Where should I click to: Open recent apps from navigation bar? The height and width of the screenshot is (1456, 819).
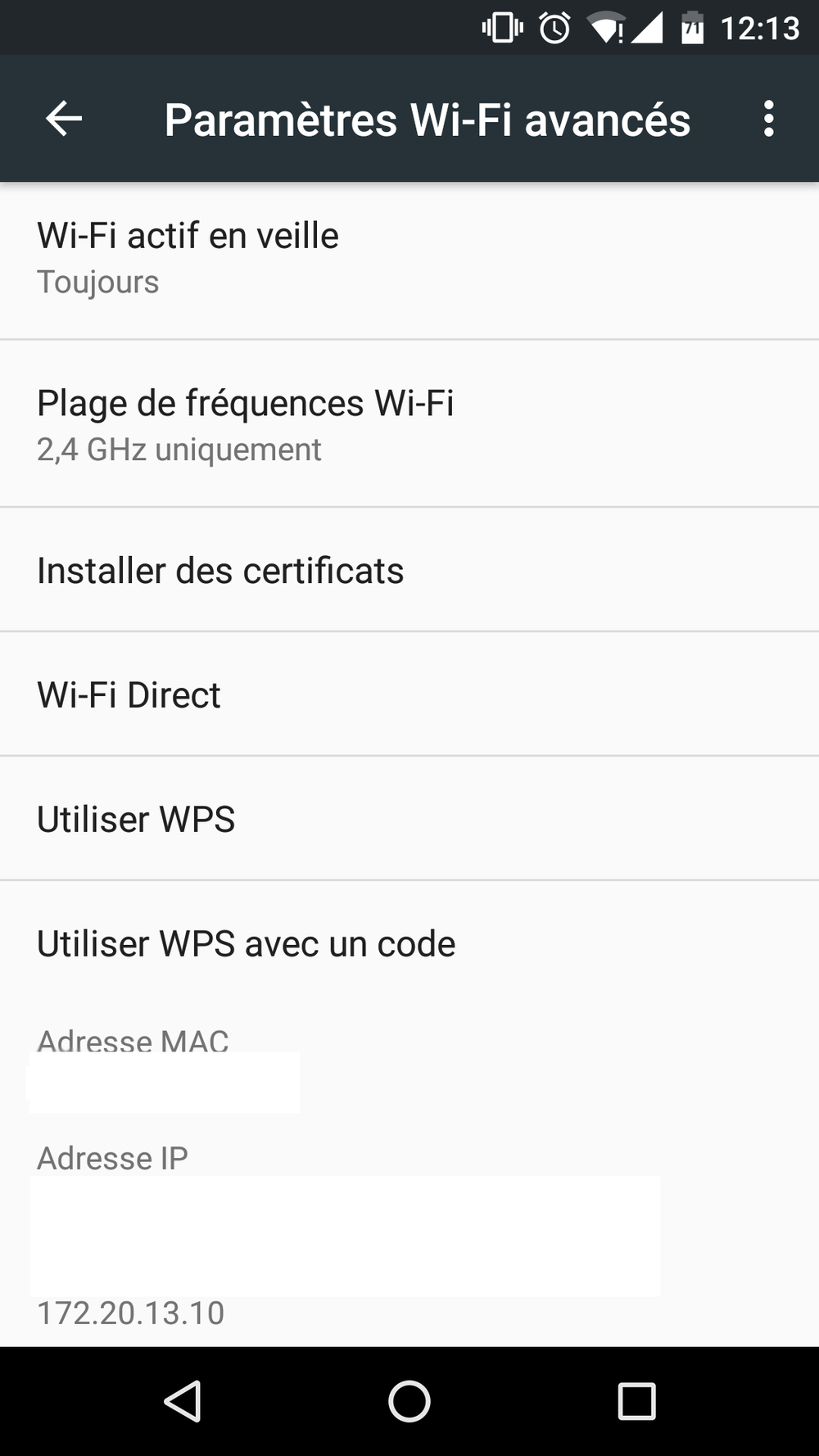click(636, 1401)
